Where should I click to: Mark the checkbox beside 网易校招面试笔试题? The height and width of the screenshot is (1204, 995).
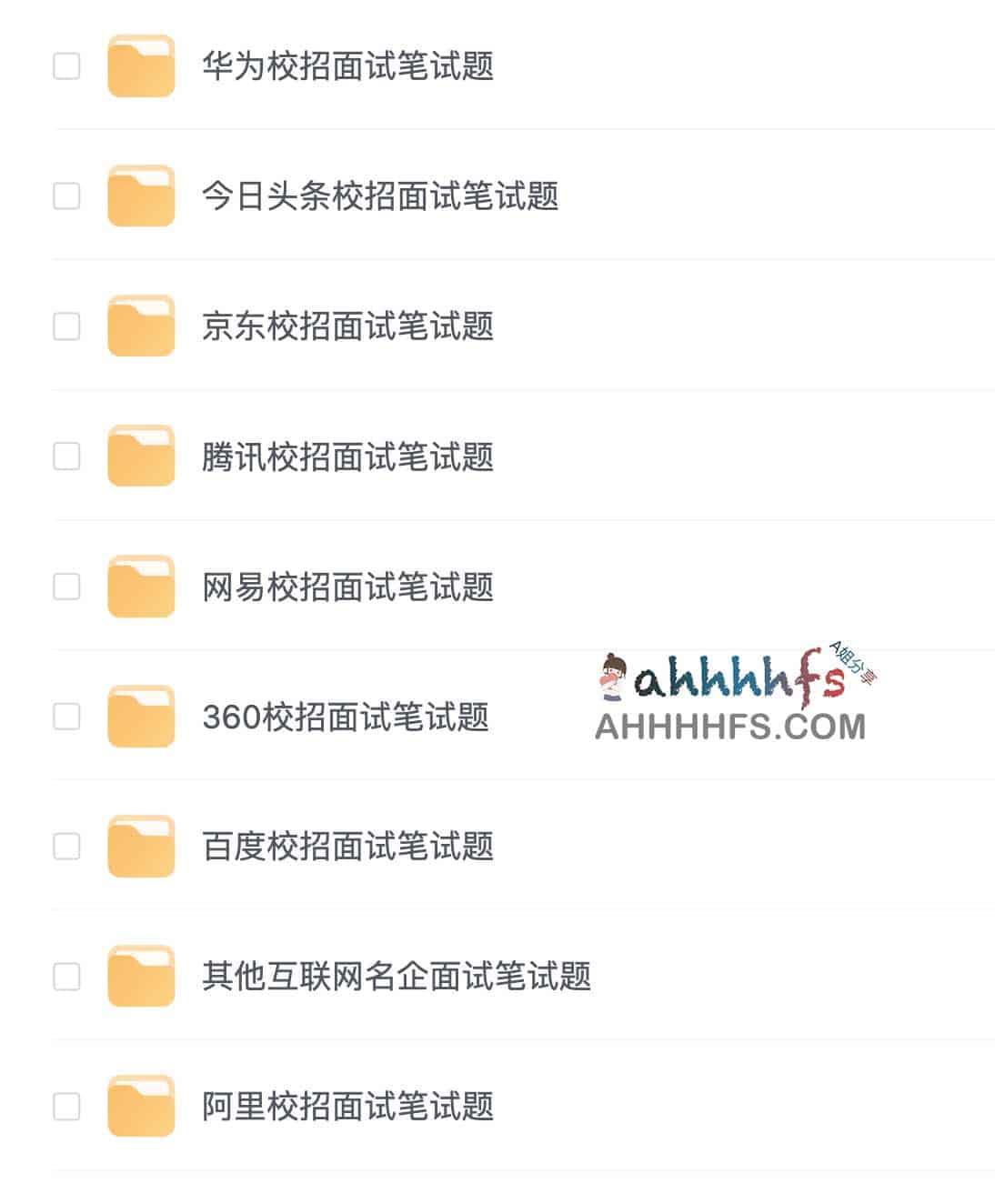66,587
